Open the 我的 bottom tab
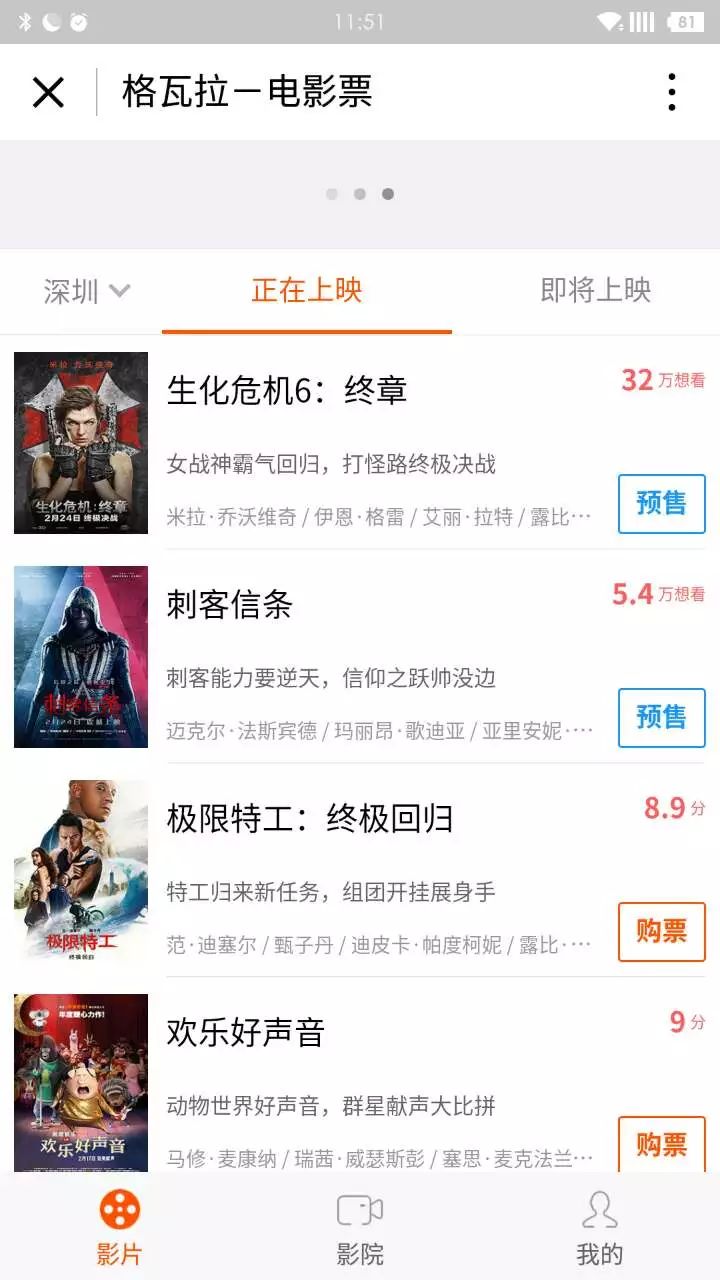The width and height of the screenshot is (720, 1280). 600,1227
